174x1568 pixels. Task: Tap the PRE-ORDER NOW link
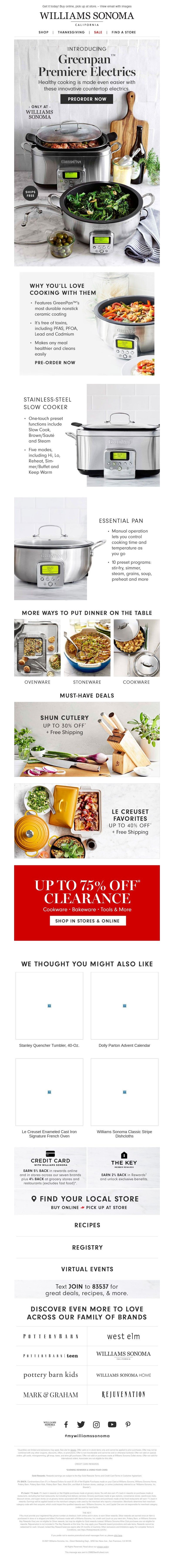pos(55,362)
